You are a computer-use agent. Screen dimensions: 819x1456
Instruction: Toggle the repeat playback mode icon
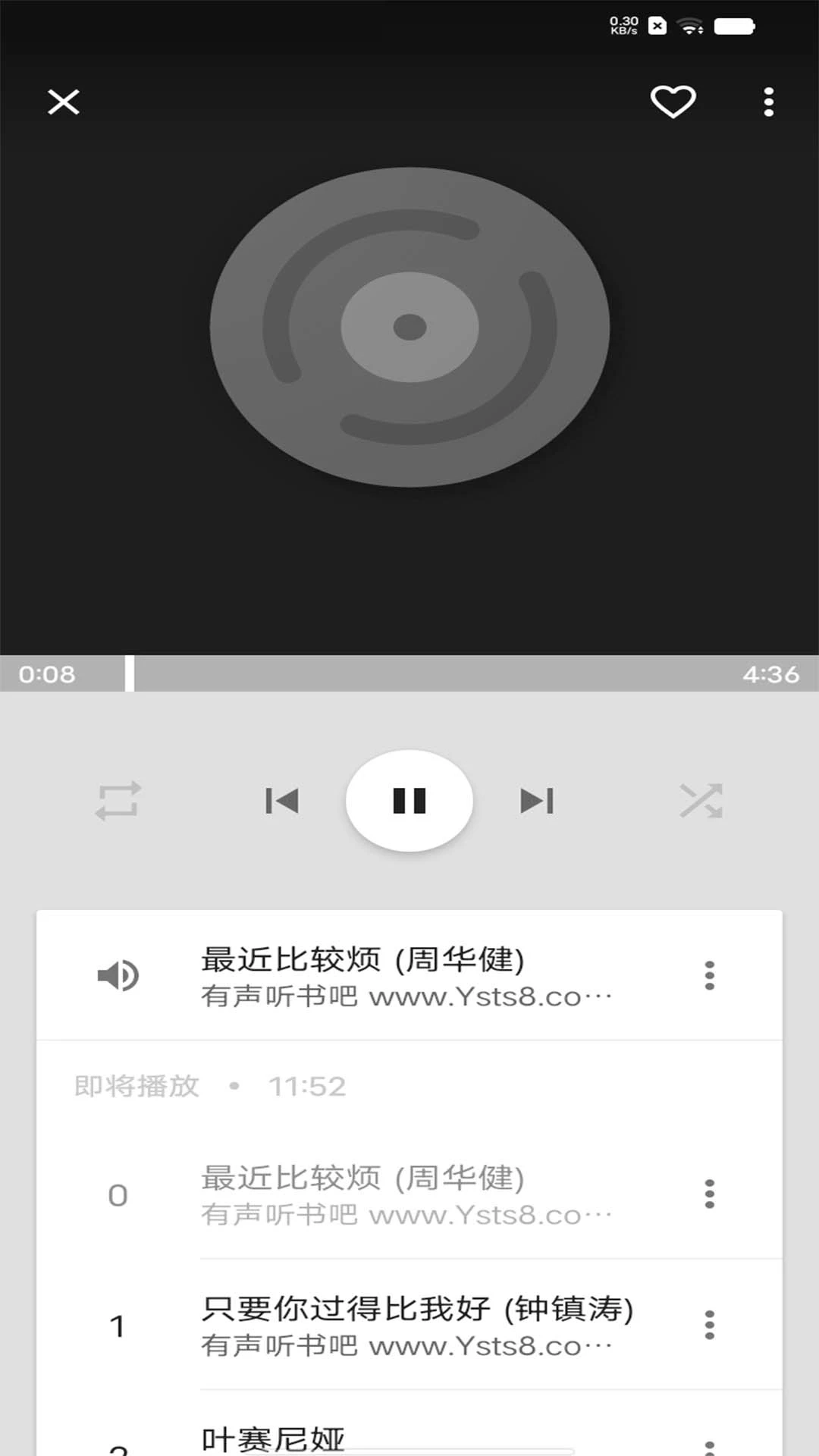tap(118, 802)
